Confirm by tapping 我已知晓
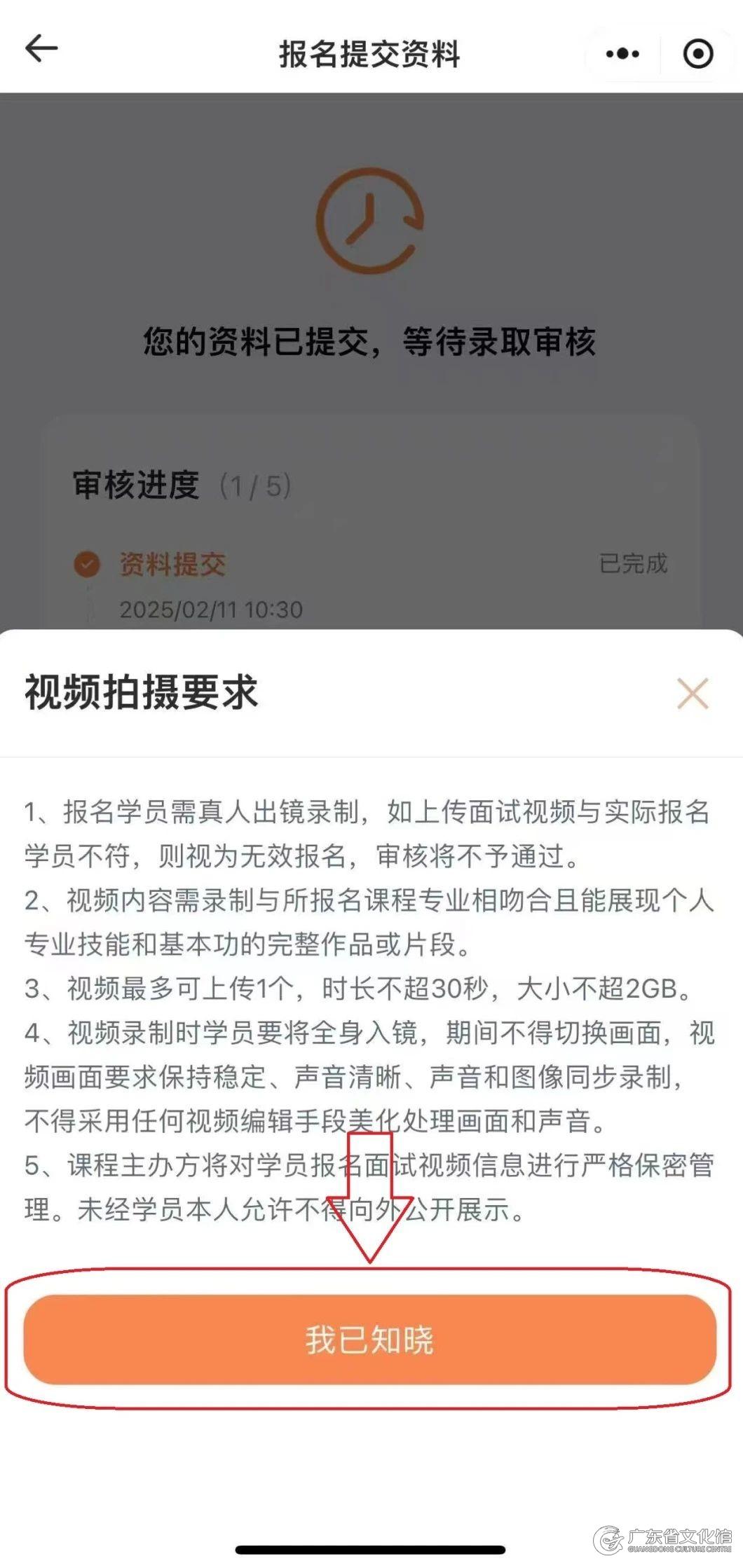743x1568 pixels. click(x=369, y=1340)
